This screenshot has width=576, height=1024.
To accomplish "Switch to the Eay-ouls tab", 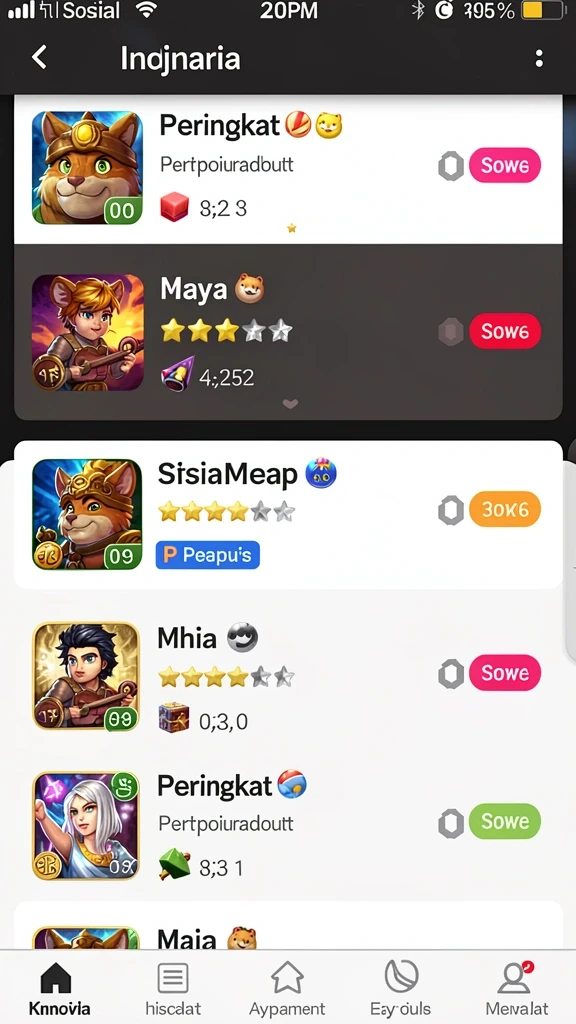I will 400,989.
